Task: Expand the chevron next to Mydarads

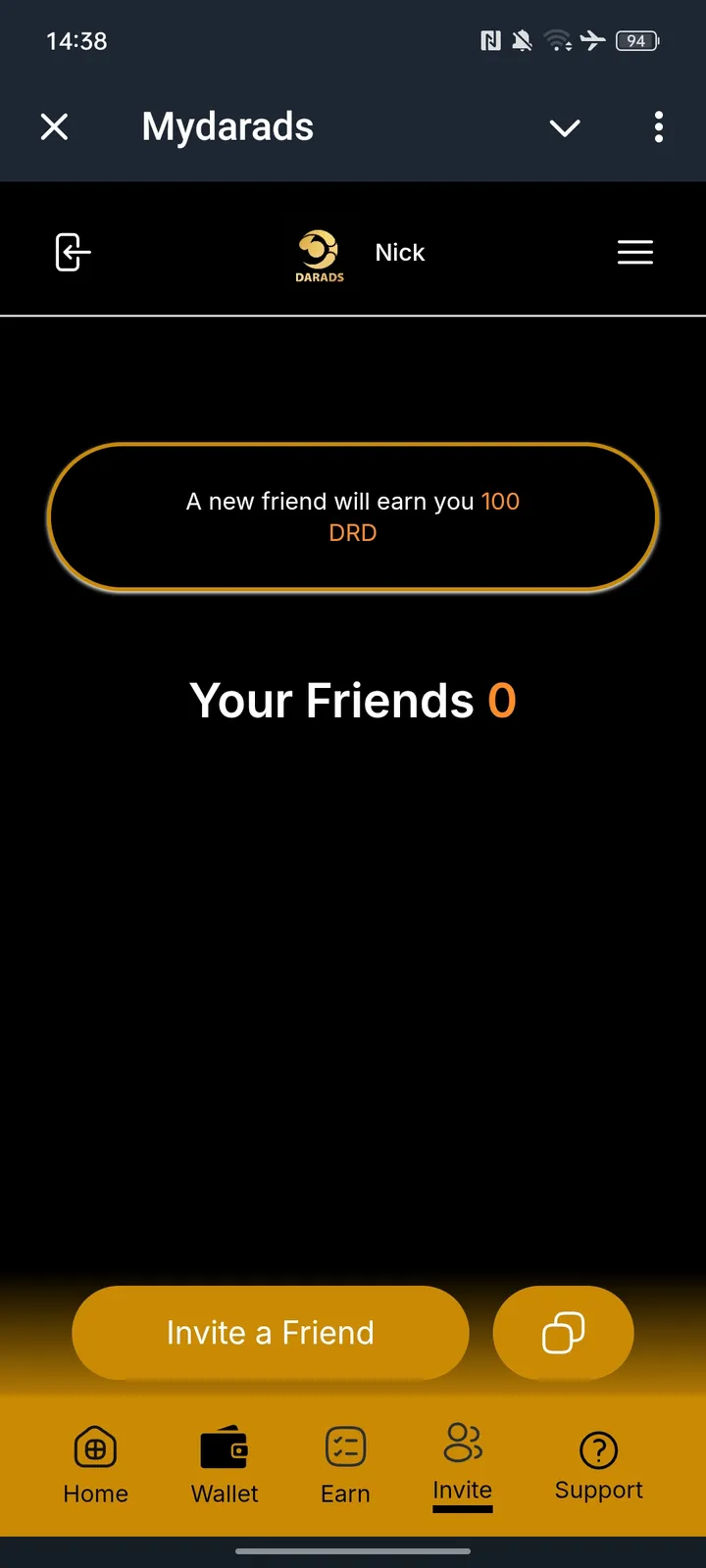Action: (x=565, y=127)
